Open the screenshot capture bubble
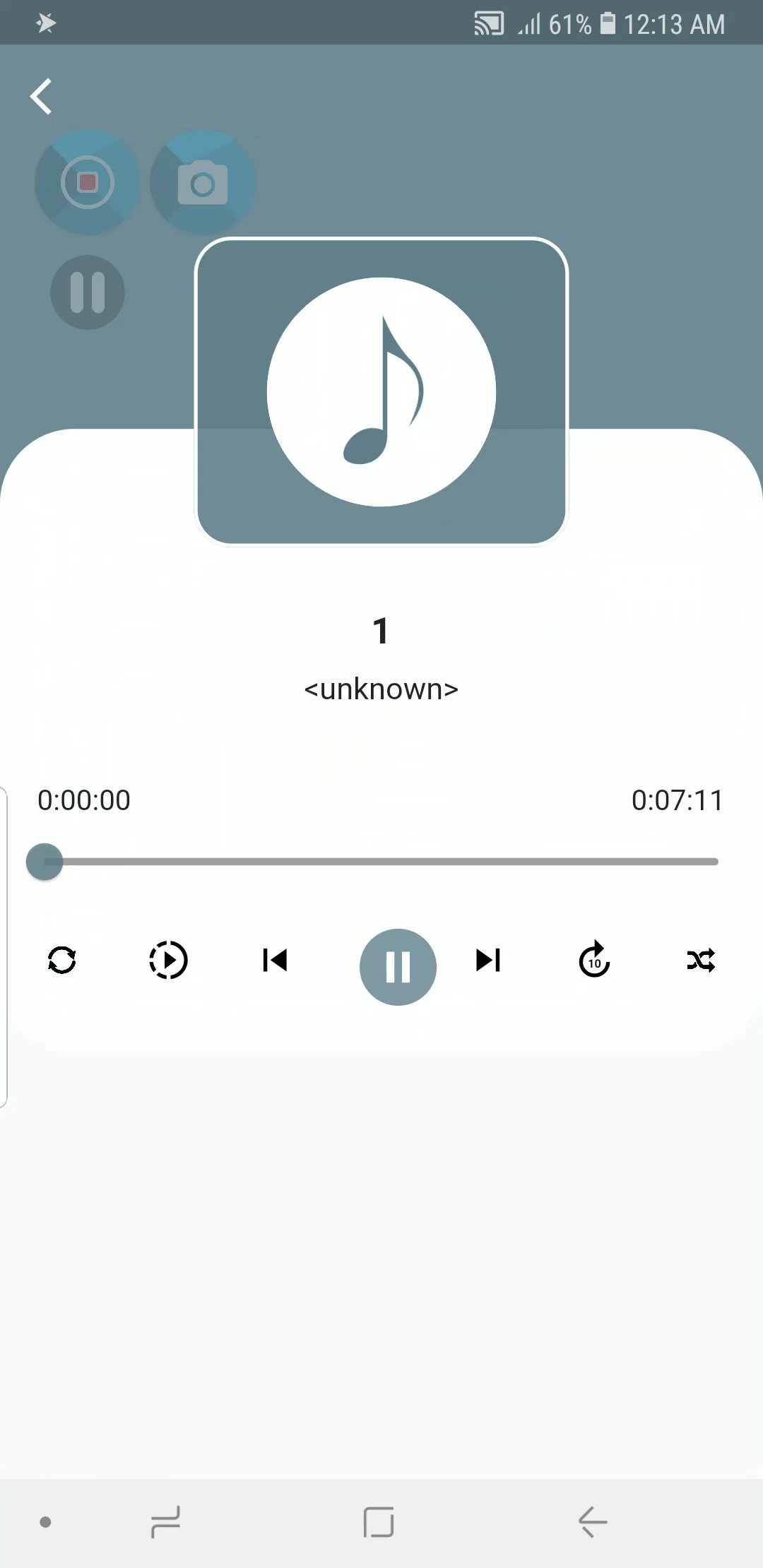Image resolution: width=763 pixels, height=1568 pixels. point(202,182)
